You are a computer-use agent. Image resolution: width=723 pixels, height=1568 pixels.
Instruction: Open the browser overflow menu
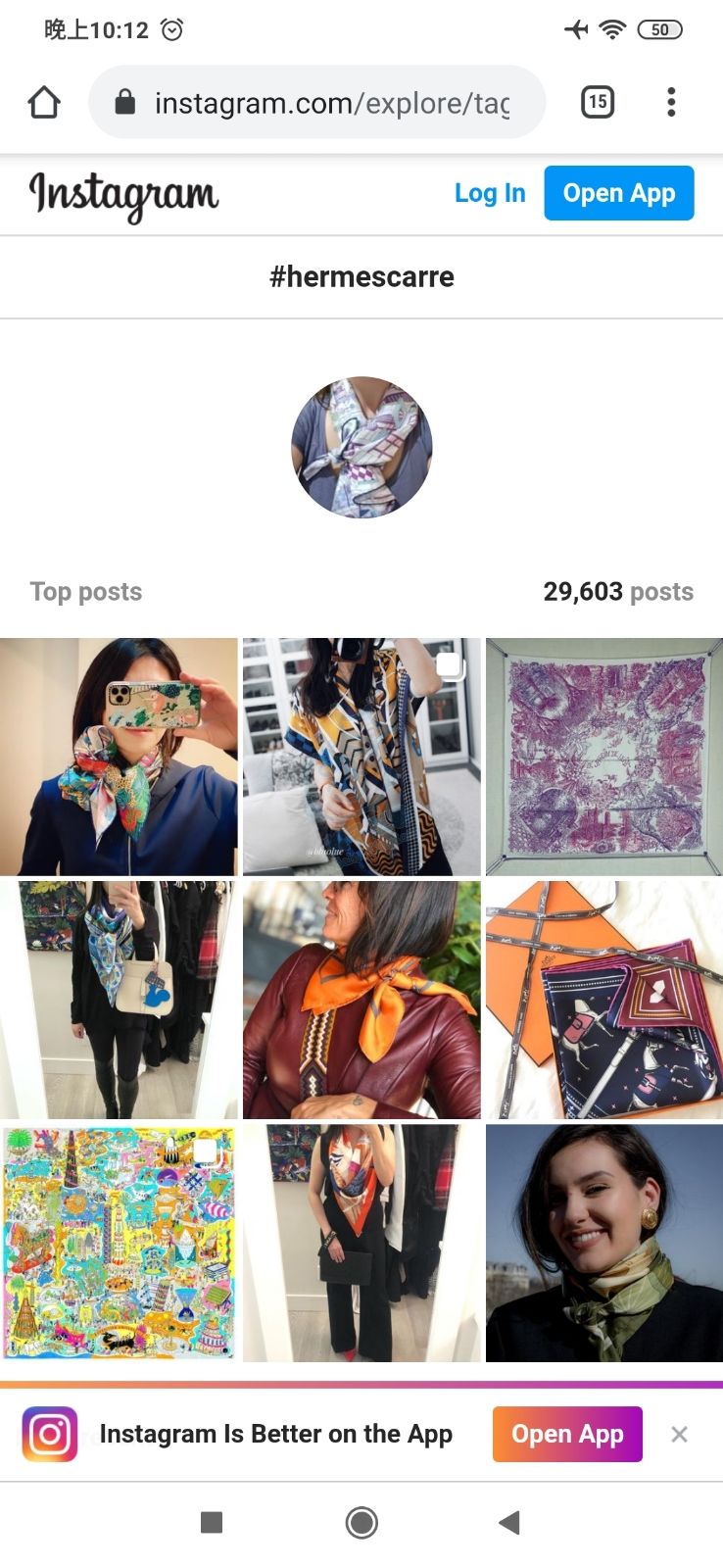coord(671,102)
